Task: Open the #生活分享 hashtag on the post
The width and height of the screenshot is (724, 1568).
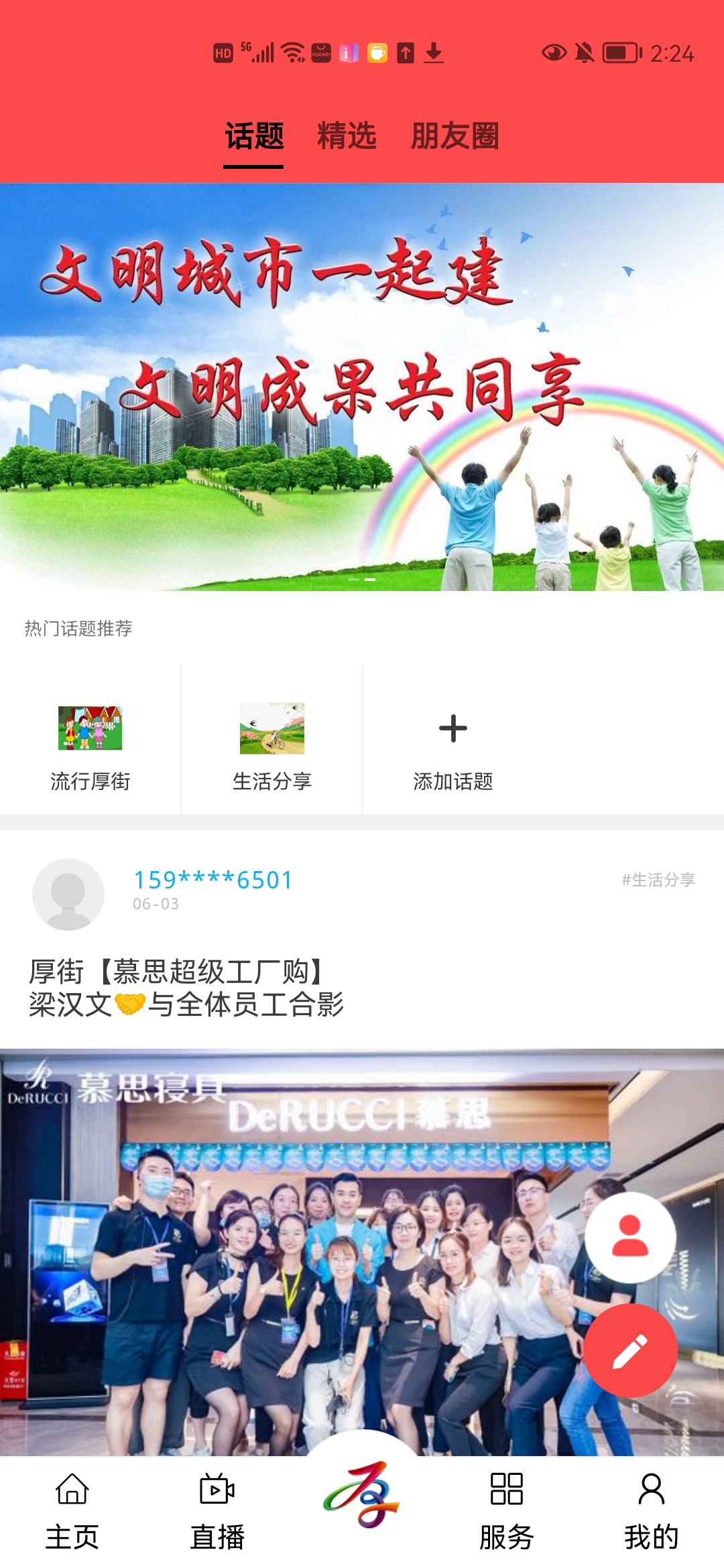Action: [658, 880]
